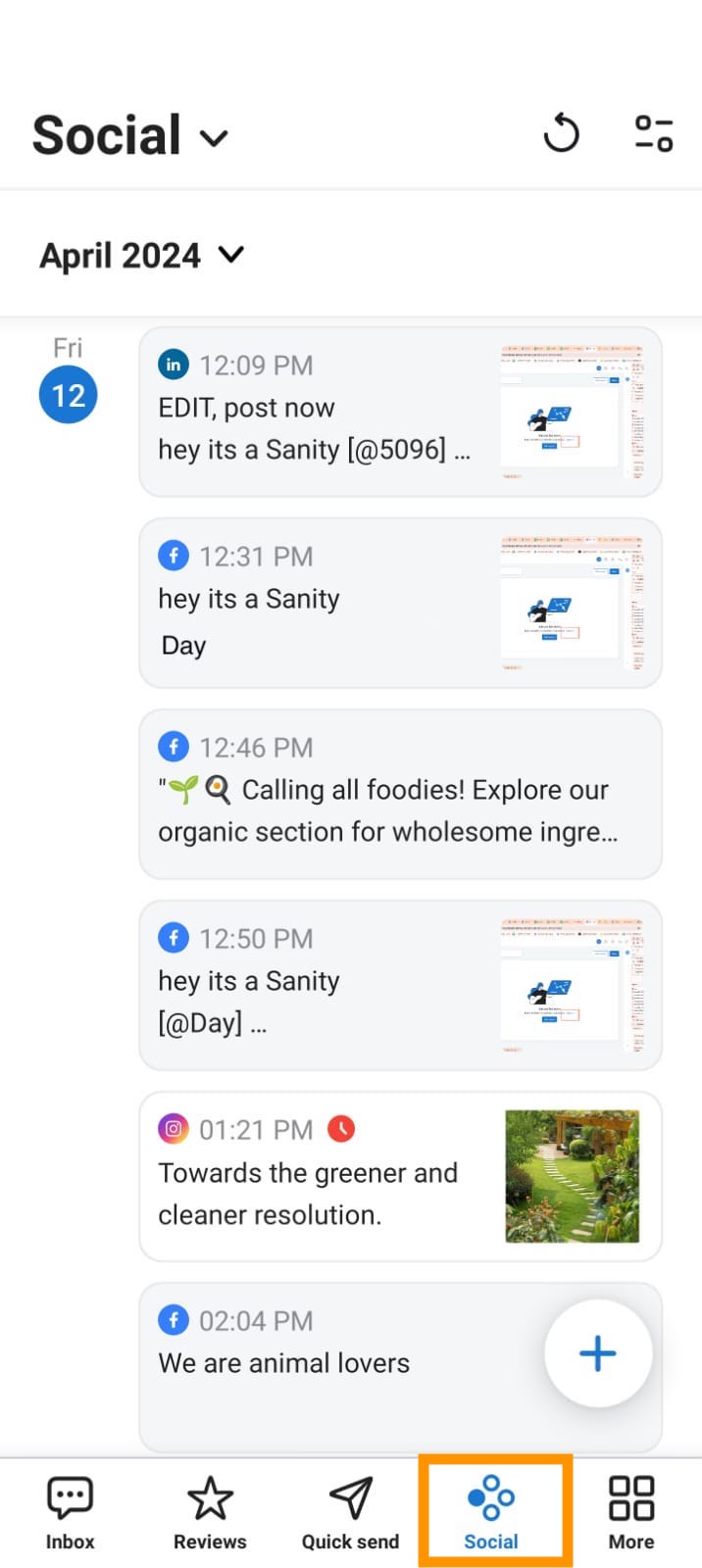Image resolution: width=702 pixels, height=1568 pixels.
Task: Open the 12:50 PM Sanity post
Action: [400, 985]
